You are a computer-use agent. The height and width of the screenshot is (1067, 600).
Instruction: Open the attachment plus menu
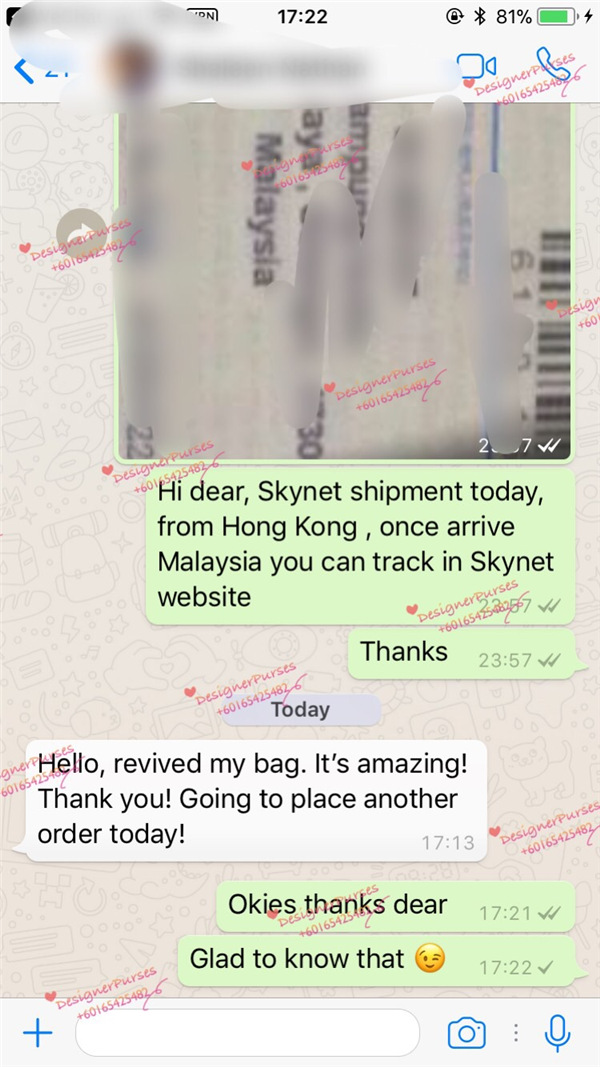[37, 1033]
